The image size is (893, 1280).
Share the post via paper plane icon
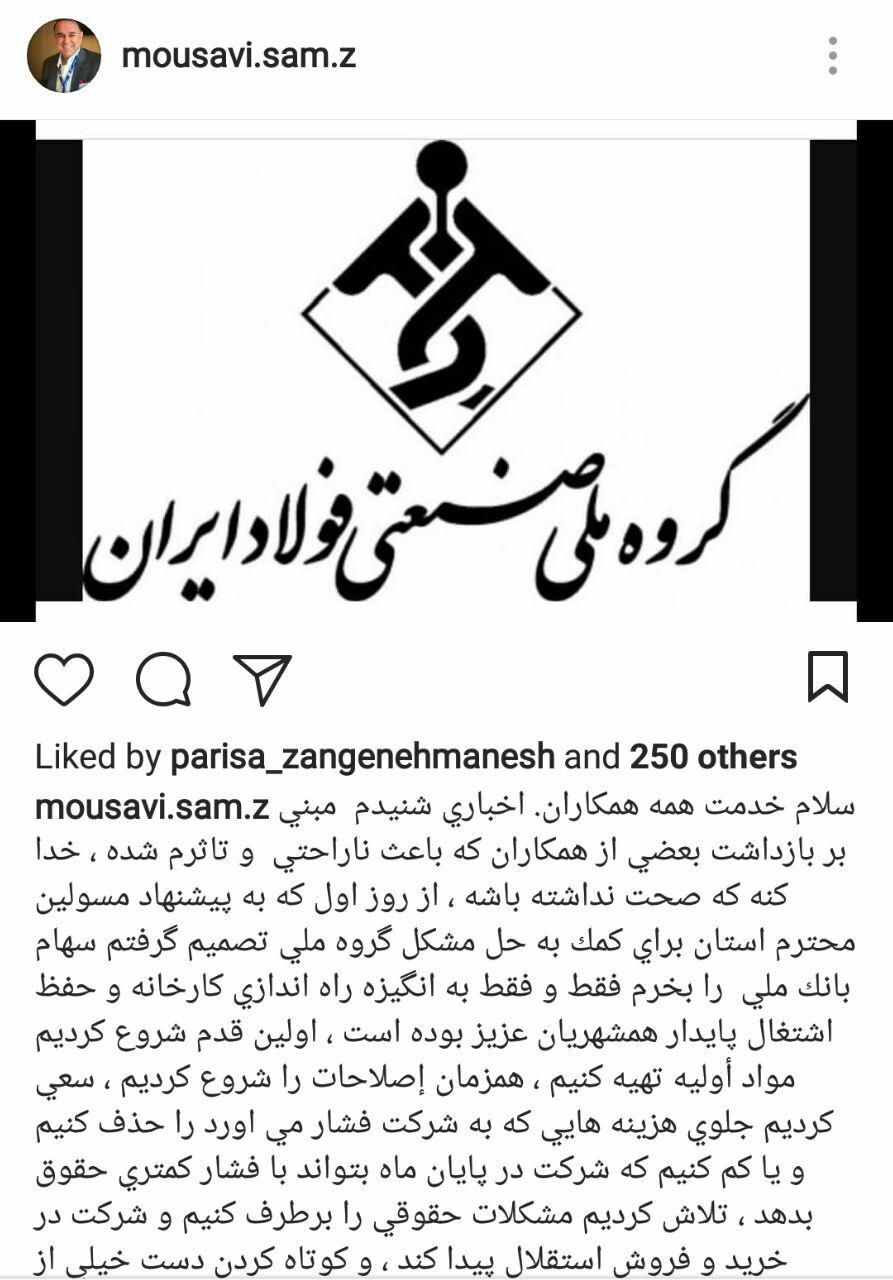point(262,680)
